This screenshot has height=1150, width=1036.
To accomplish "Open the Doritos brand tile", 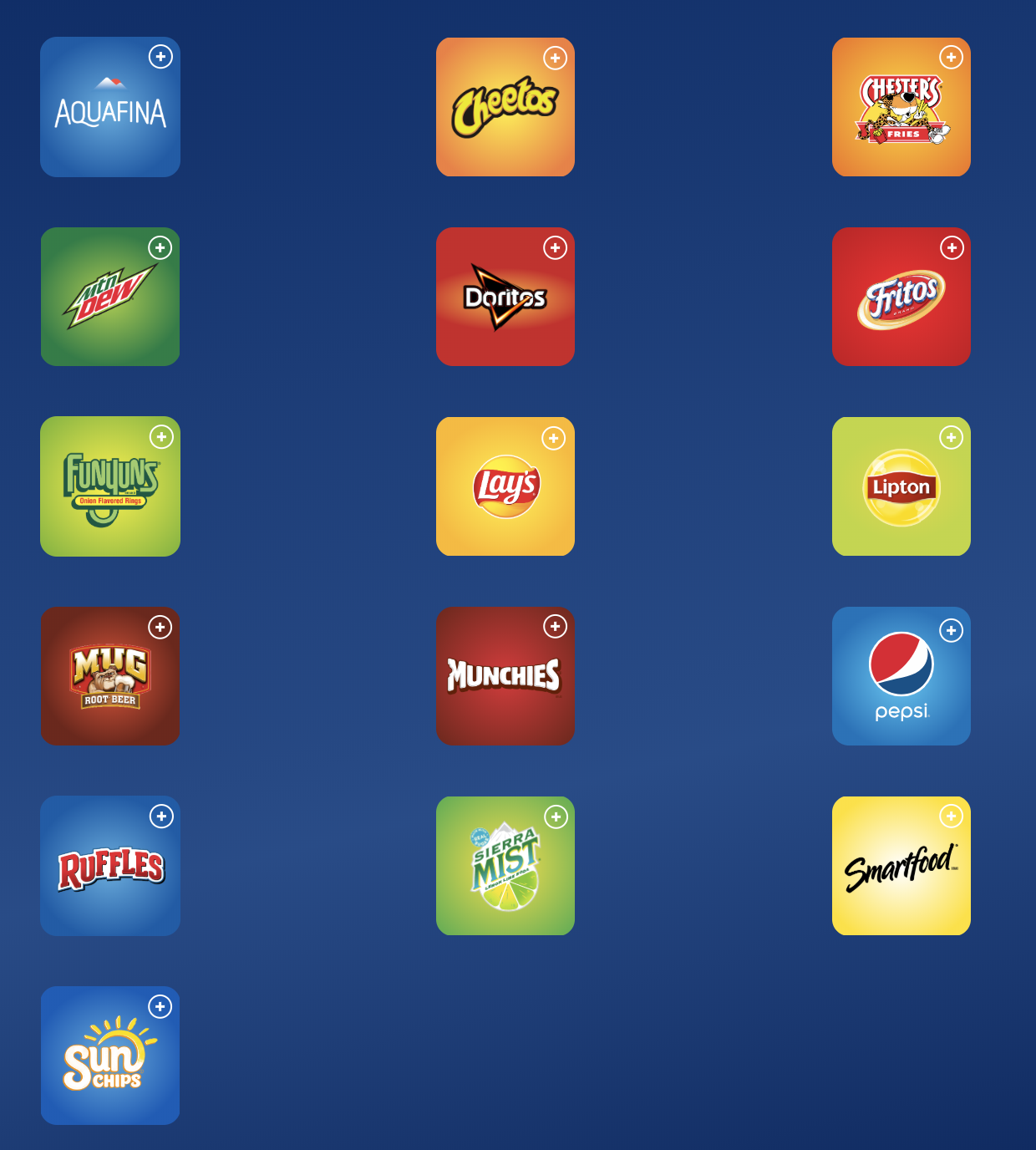I will 505,297.
